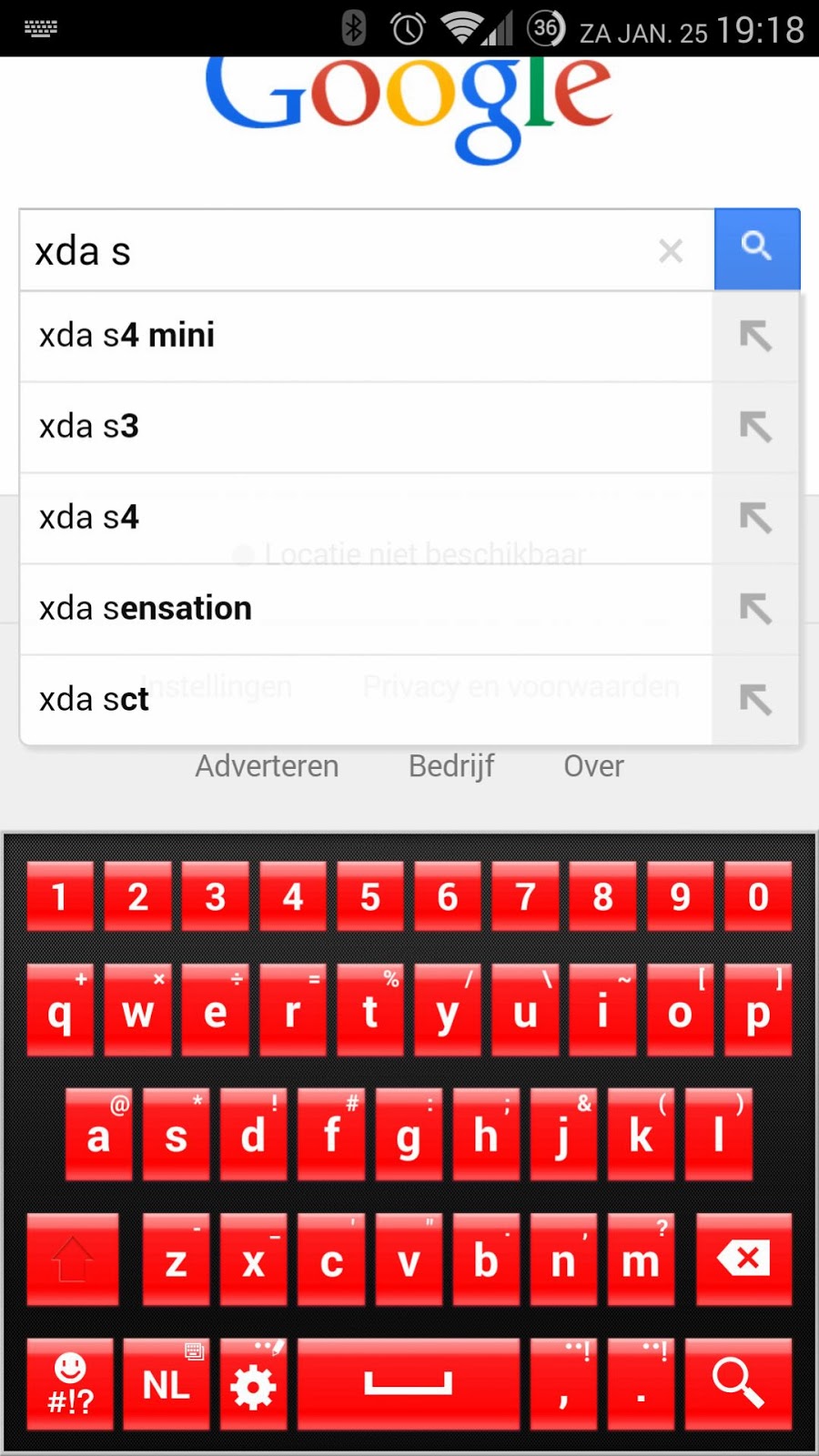819x1456 pixels.
Task: Focus the search field containing "xda s"
Action: pyautogui.click(x=337, y=251)
